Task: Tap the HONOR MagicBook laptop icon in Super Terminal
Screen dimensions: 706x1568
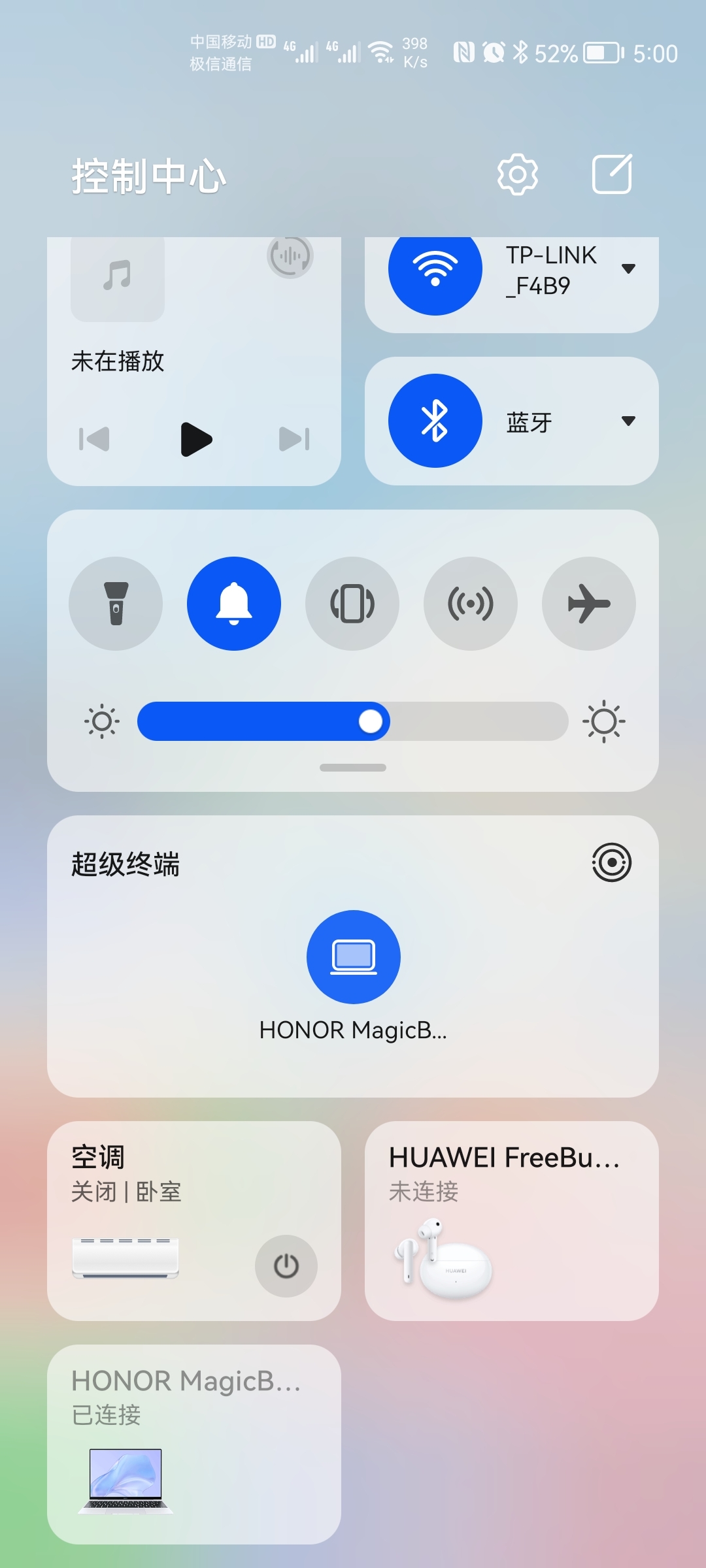Action: coord(352,956)
